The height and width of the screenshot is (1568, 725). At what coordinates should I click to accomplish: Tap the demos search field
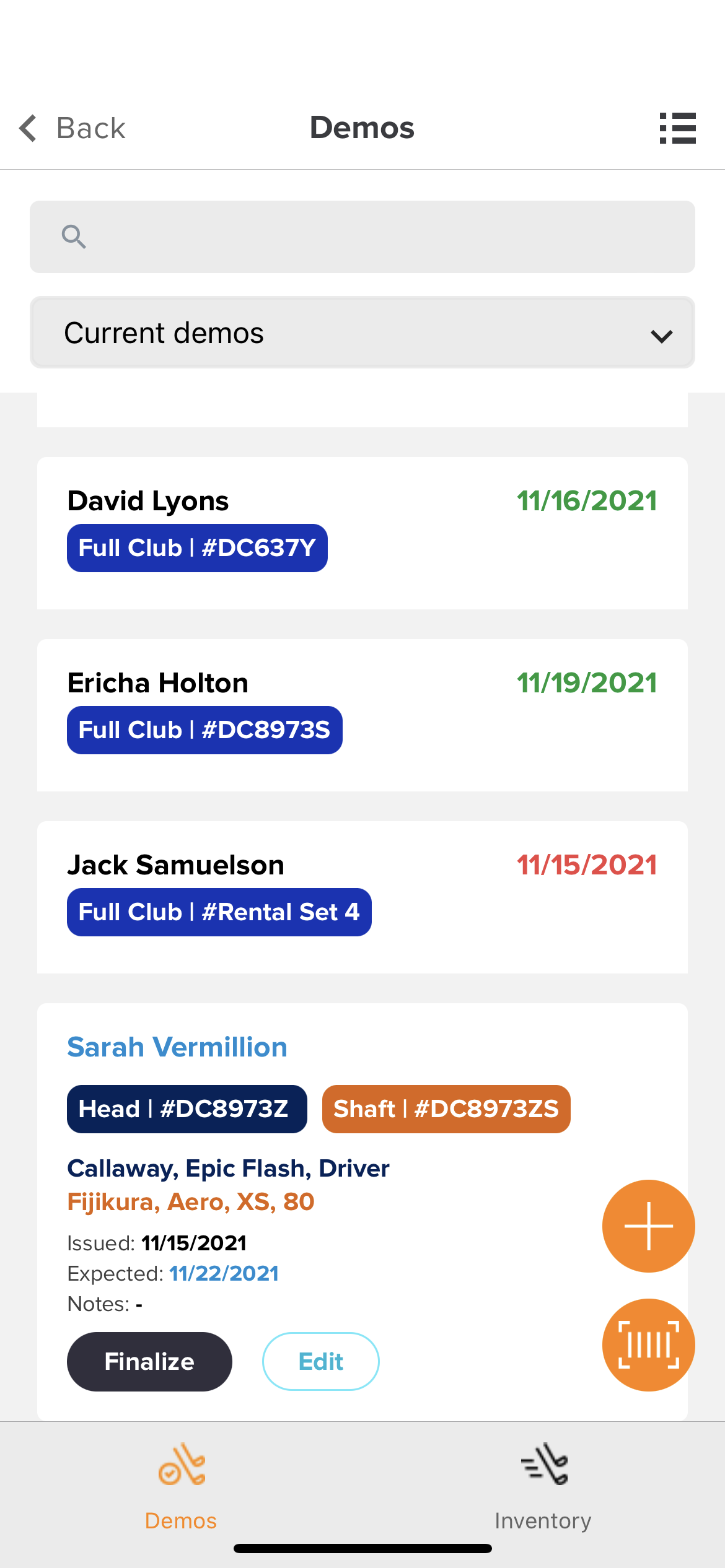point(362,237)
